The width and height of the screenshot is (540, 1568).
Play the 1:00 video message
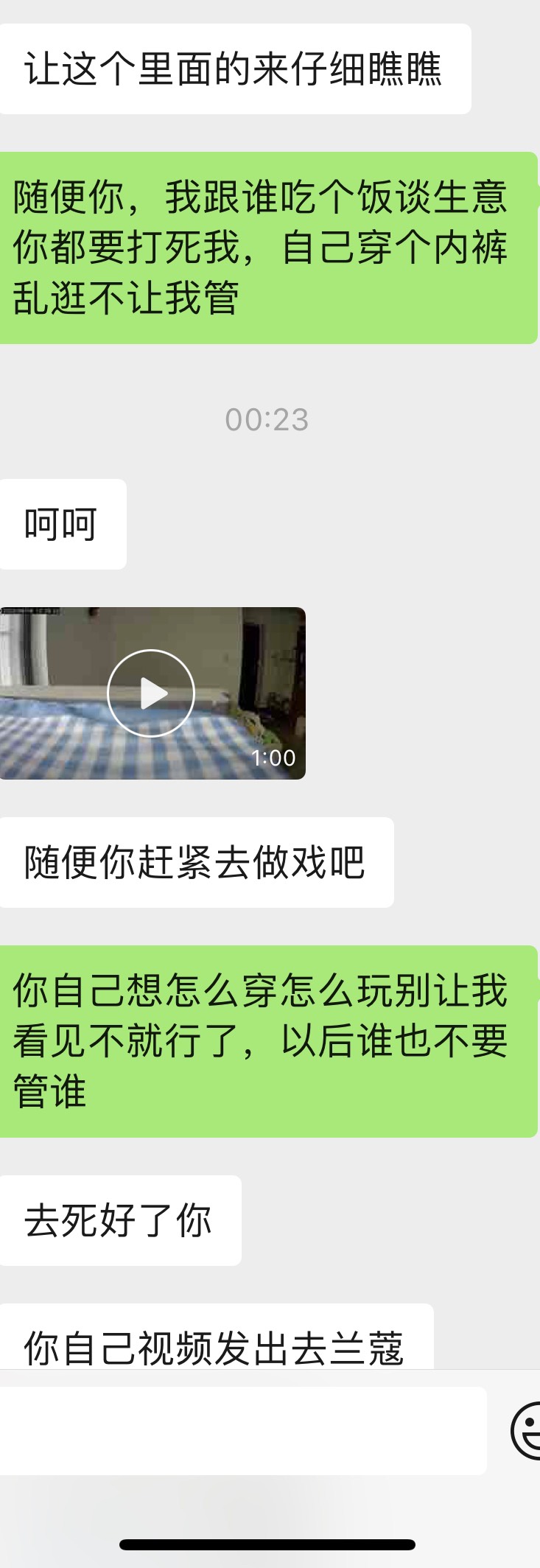click(x=151, y=693)
